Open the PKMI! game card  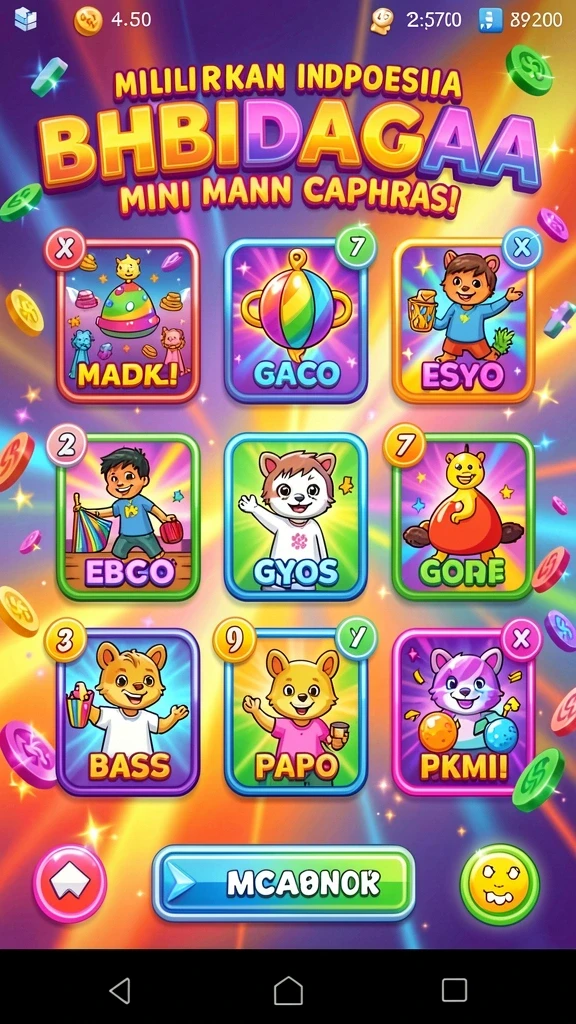(464, 712)
